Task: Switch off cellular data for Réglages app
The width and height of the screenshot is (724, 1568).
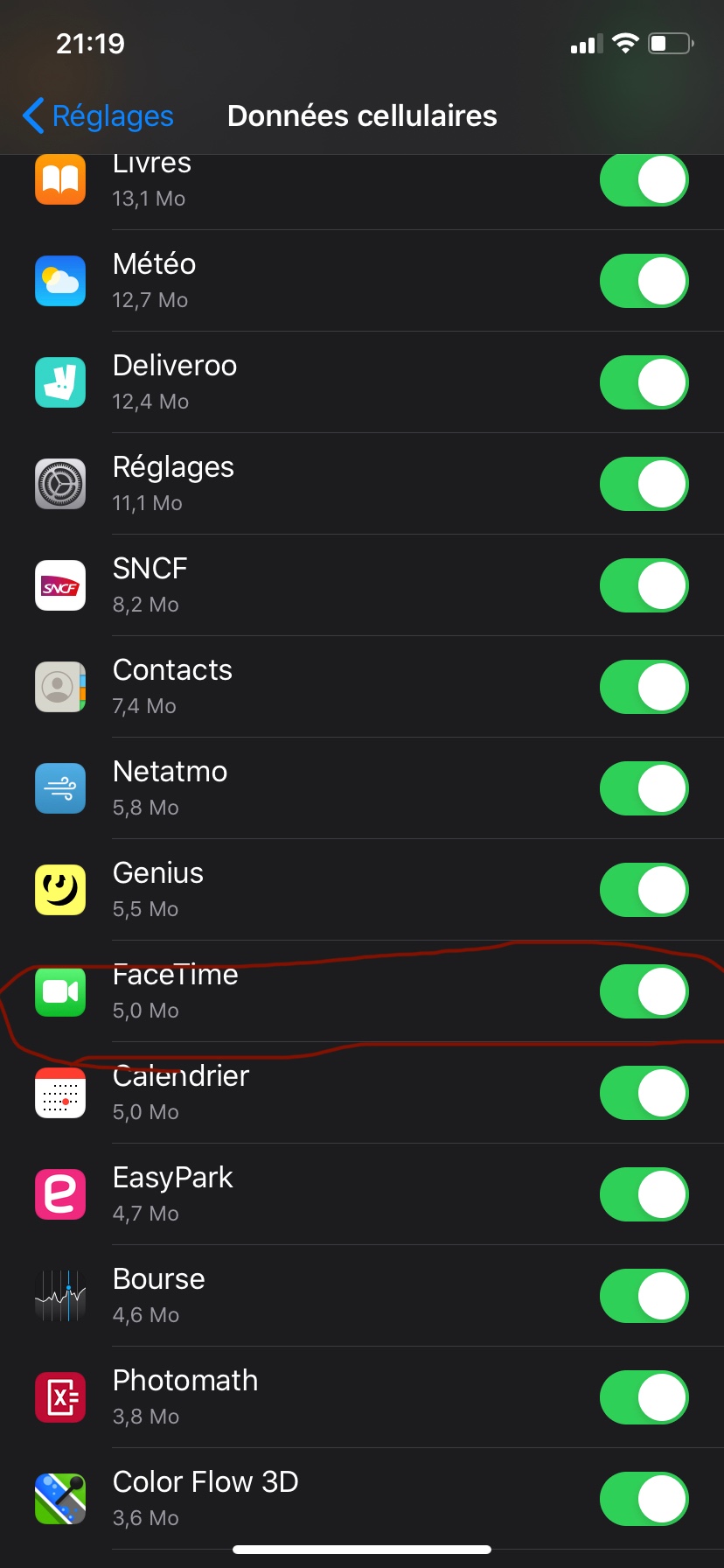Action: pyautogui.click(x=644, y=484)
